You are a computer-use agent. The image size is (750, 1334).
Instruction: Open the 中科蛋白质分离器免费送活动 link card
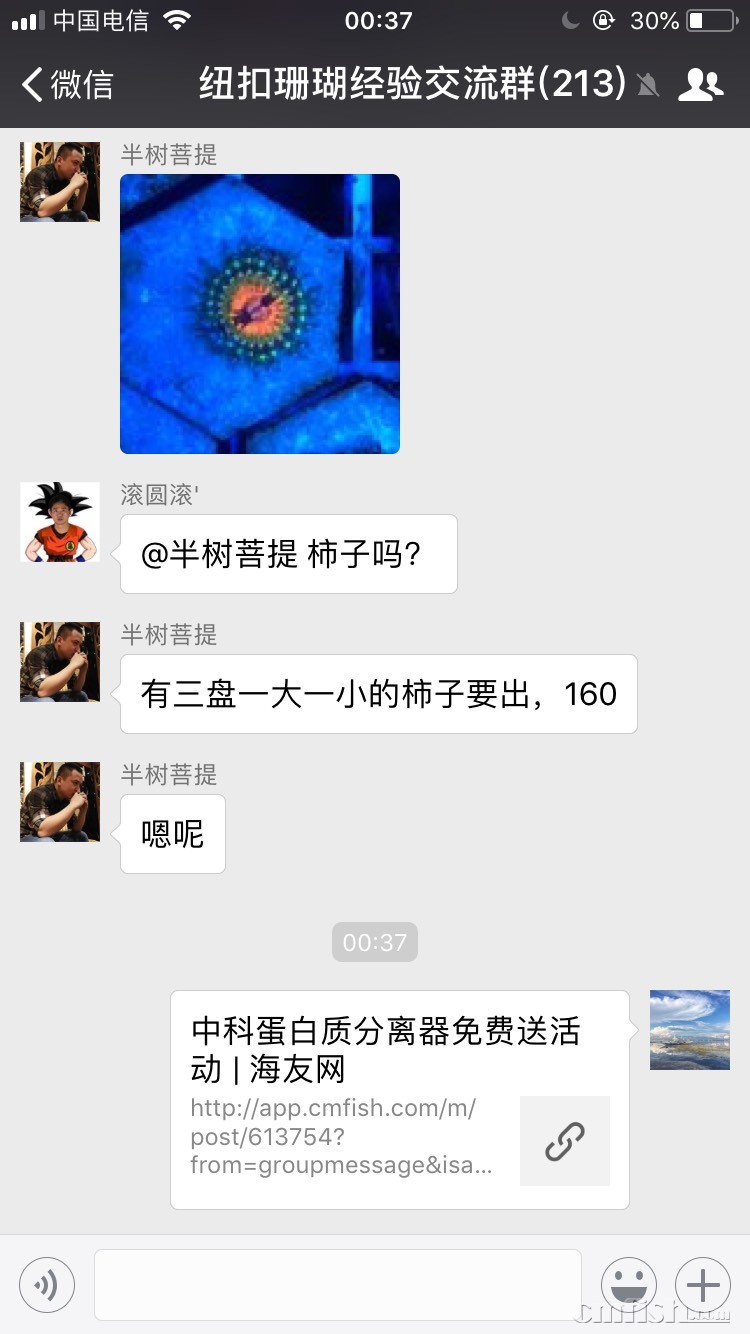click(x=399, y=1099)
